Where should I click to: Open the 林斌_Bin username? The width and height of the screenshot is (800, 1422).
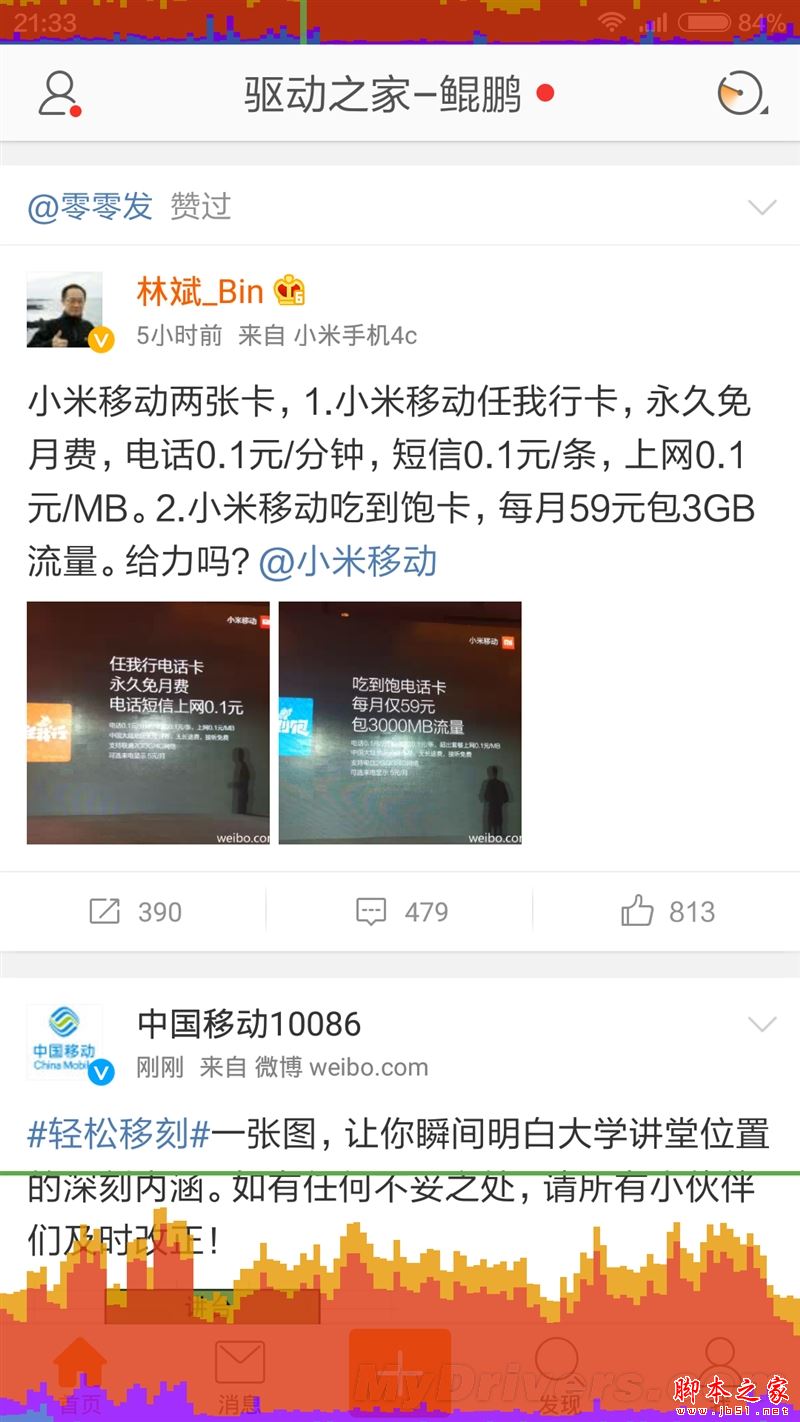(200, 291)
